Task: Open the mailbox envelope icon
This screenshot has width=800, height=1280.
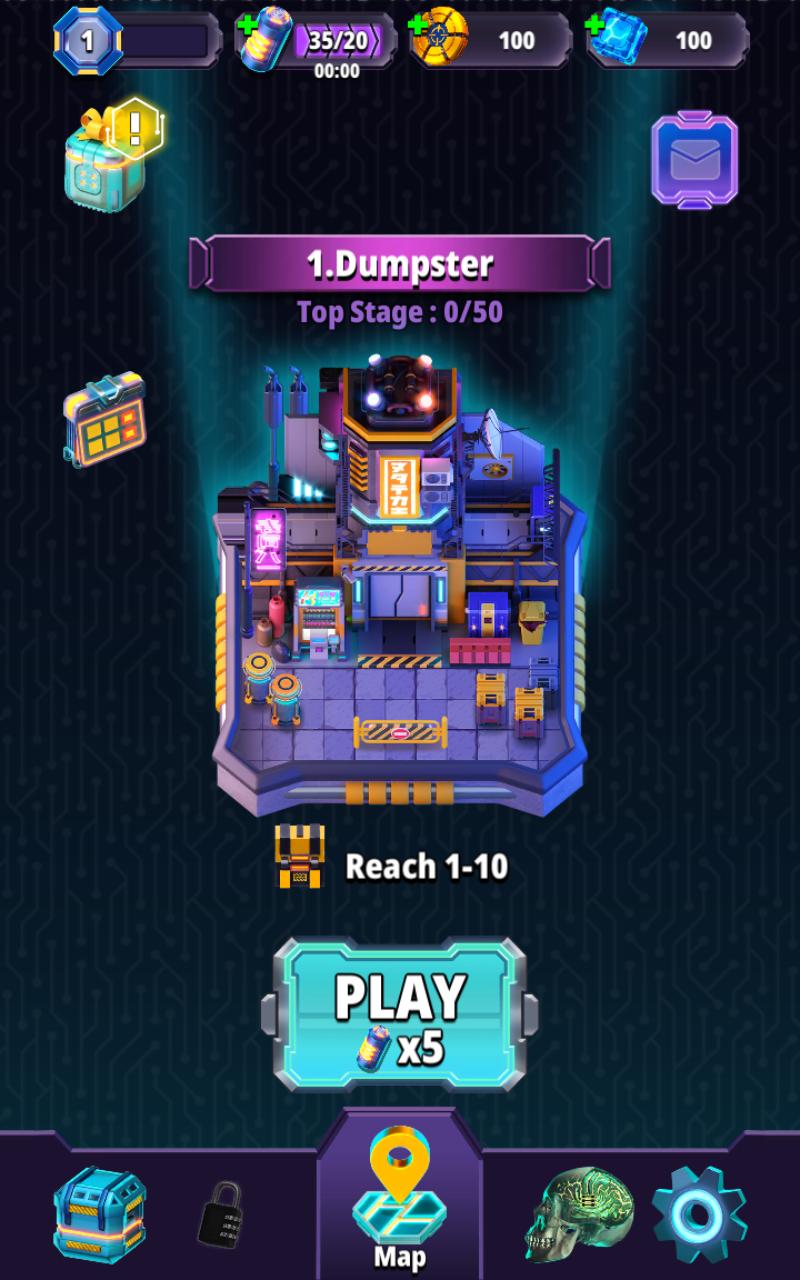Action: pos(694,160)
